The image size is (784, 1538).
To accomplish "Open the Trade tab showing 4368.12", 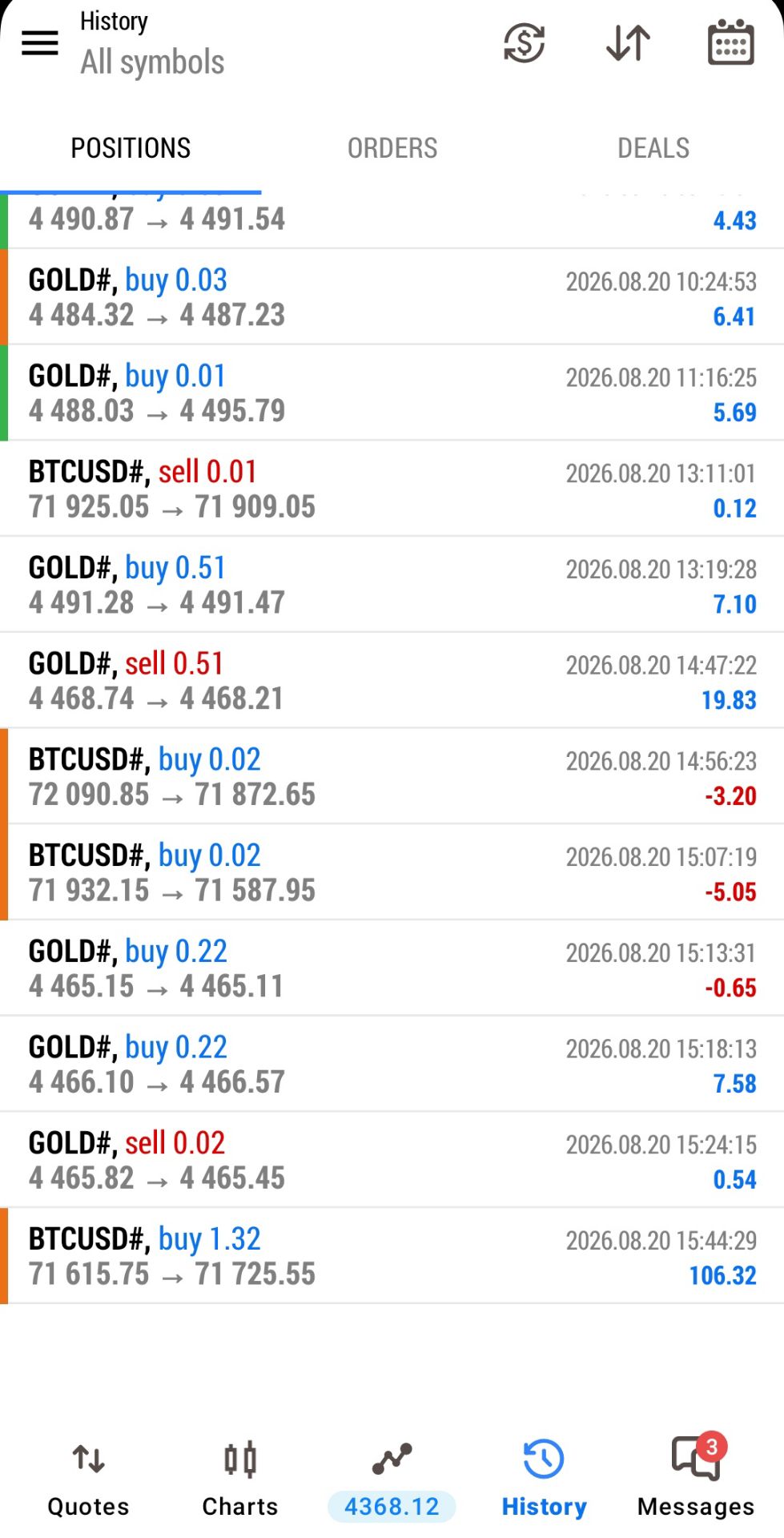I will click(392, 1479).
